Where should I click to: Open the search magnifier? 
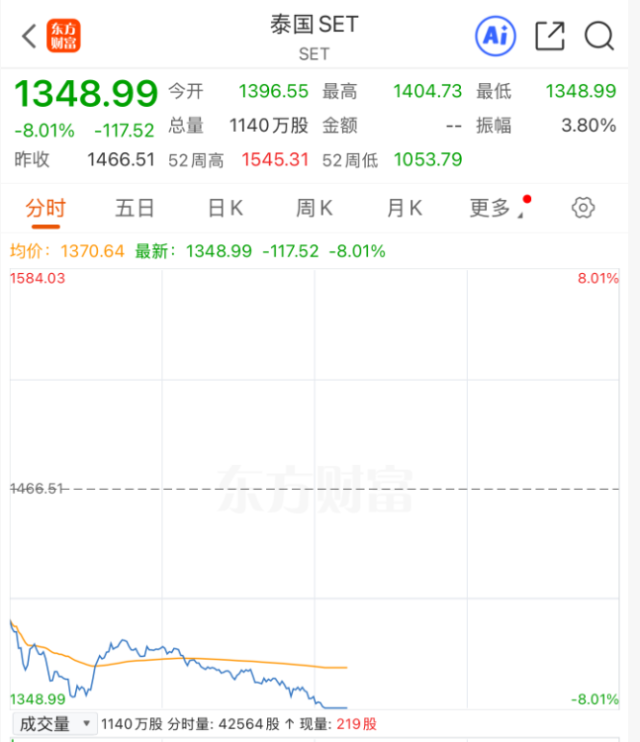599,37
